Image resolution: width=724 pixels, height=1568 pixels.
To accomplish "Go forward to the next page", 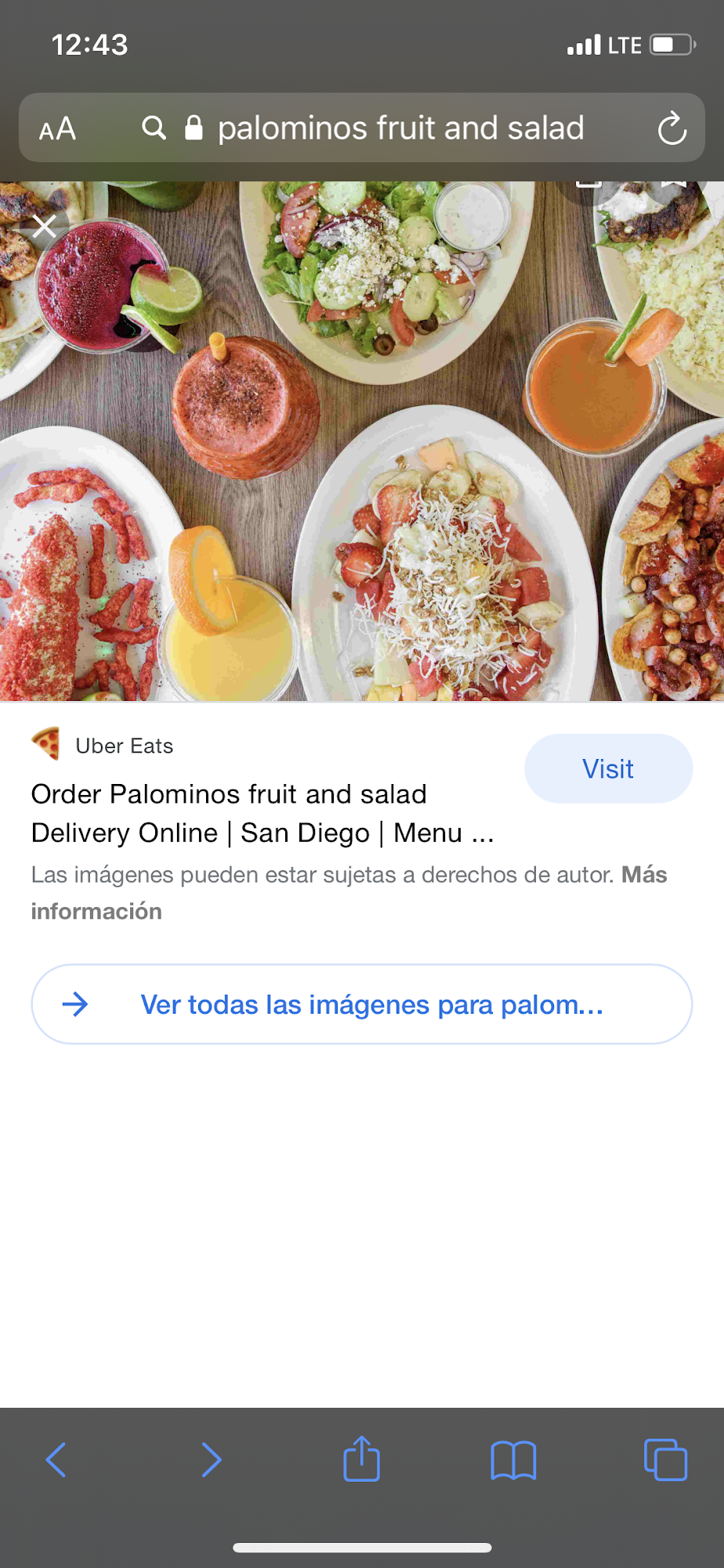I will tap(211, 1460).
